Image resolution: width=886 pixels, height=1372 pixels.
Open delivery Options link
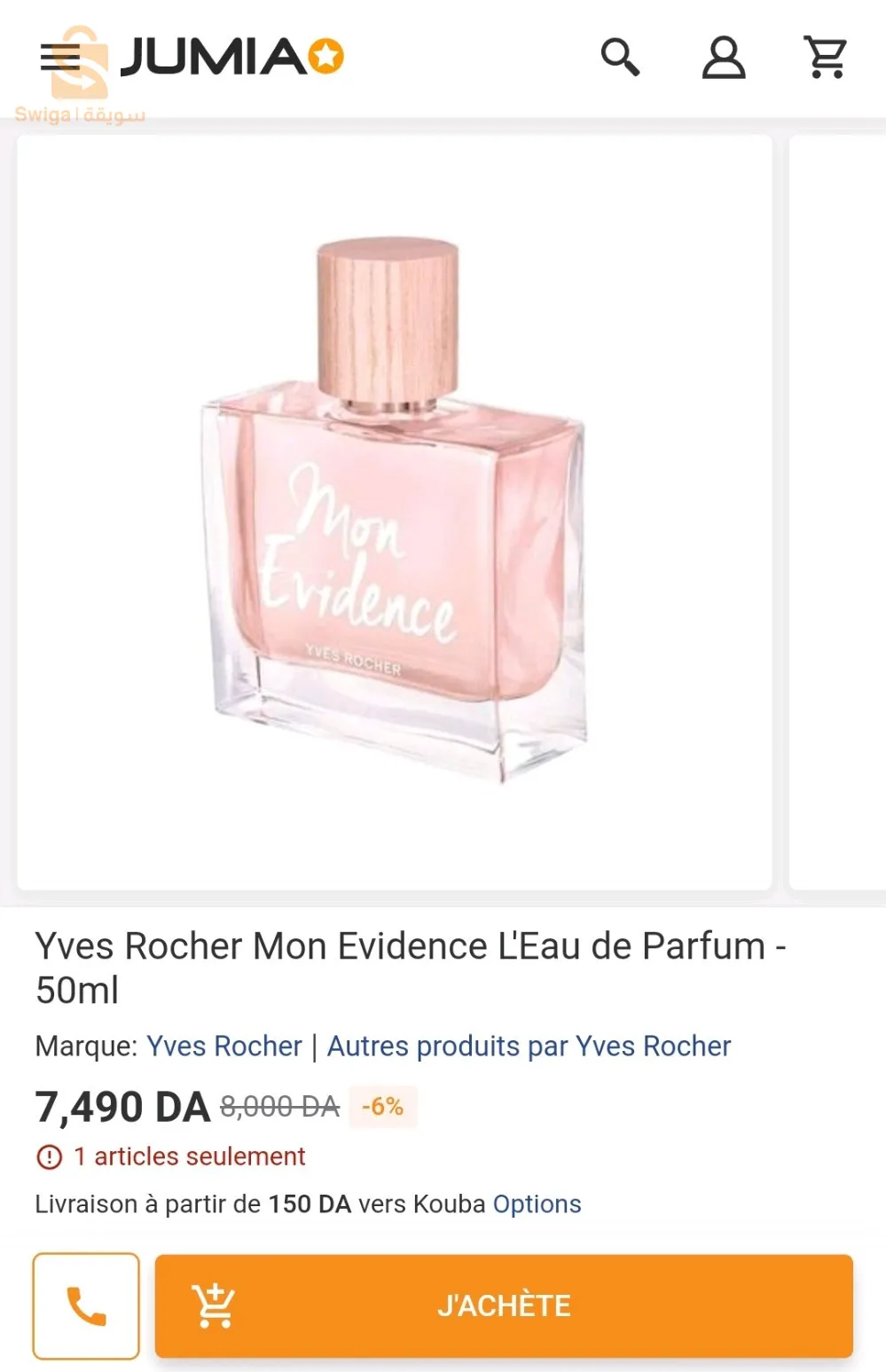(x=537, y=1203)
